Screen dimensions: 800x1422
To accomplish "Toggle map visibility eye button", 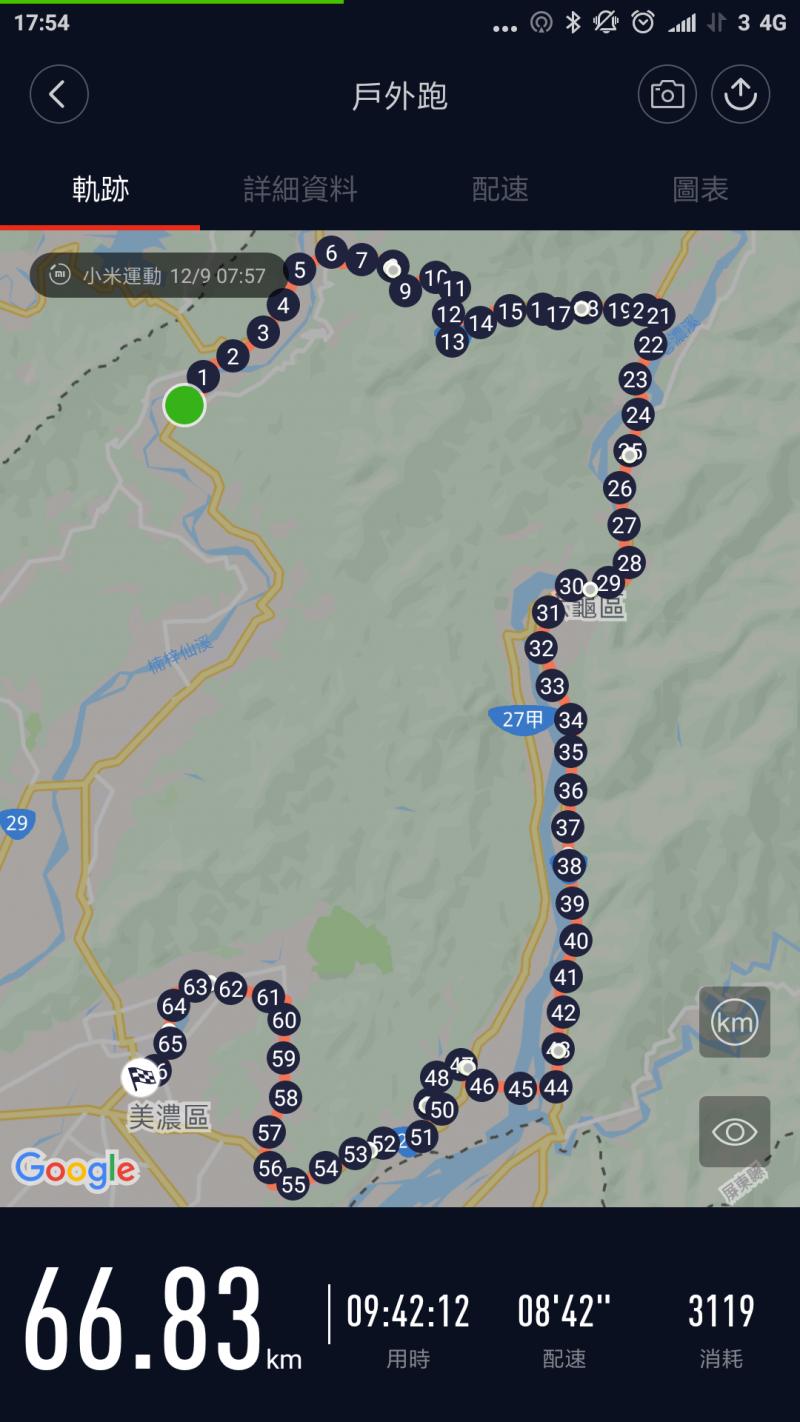I will pos(734,1131).
